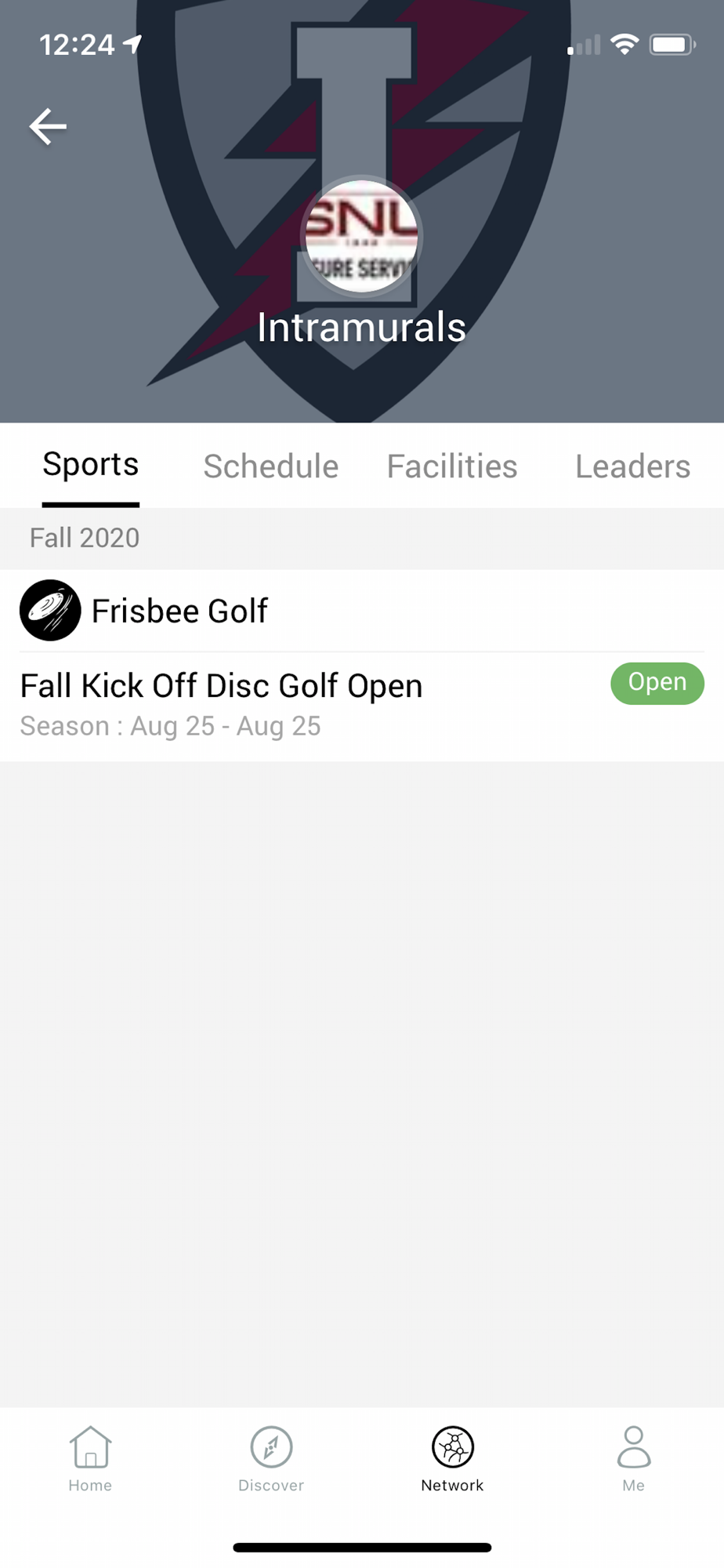724x1568 pixels.
Task: Open the Facilities tab
Action: (x=452, y=466)
